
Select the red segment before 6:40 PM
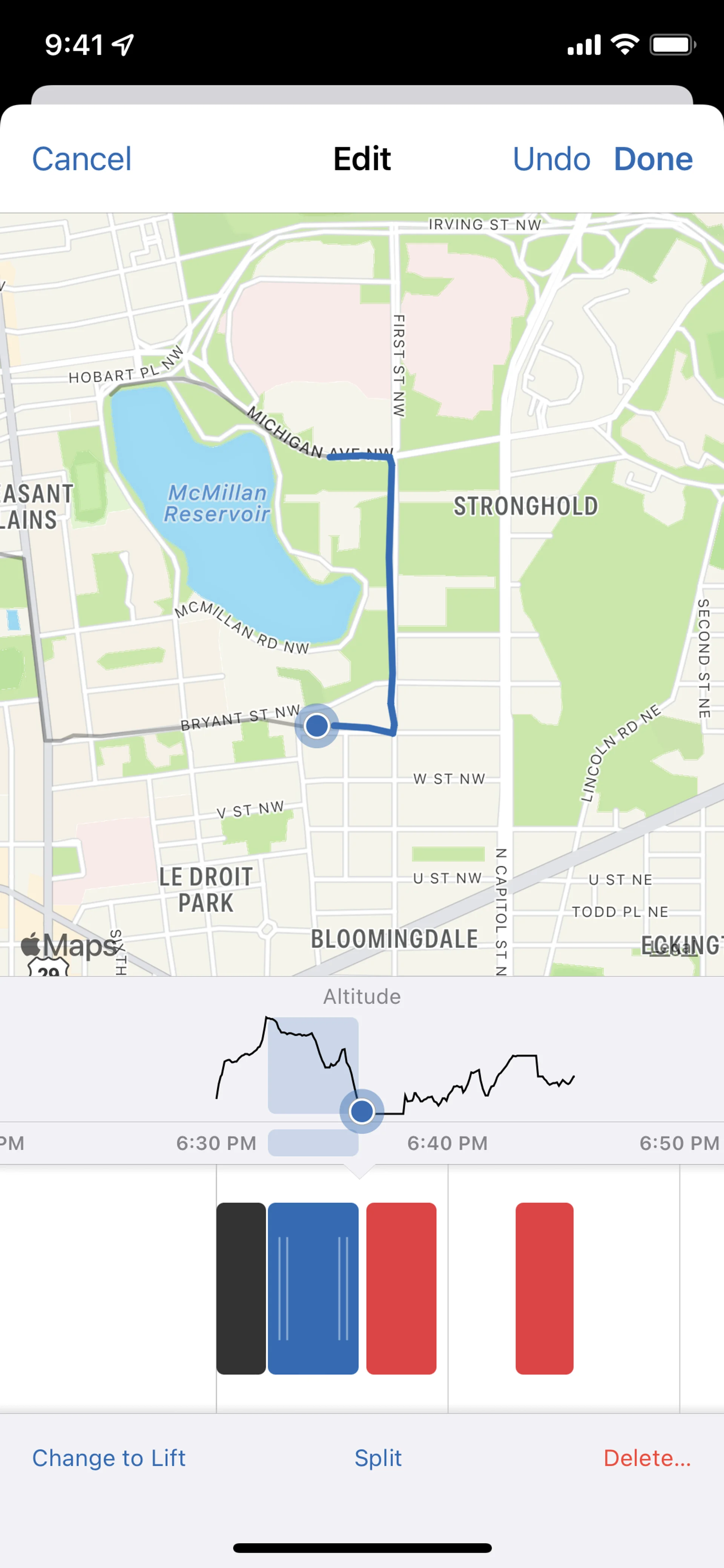tap(401, 1288)
